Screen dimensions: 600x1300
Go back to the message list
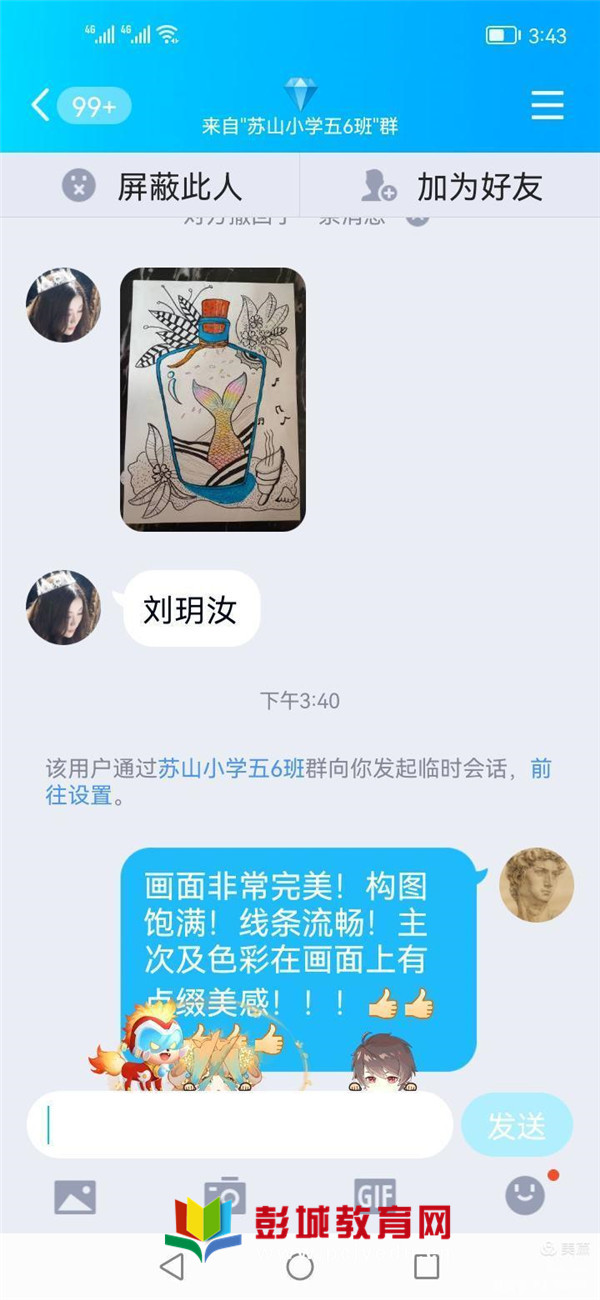coord(42,105)
